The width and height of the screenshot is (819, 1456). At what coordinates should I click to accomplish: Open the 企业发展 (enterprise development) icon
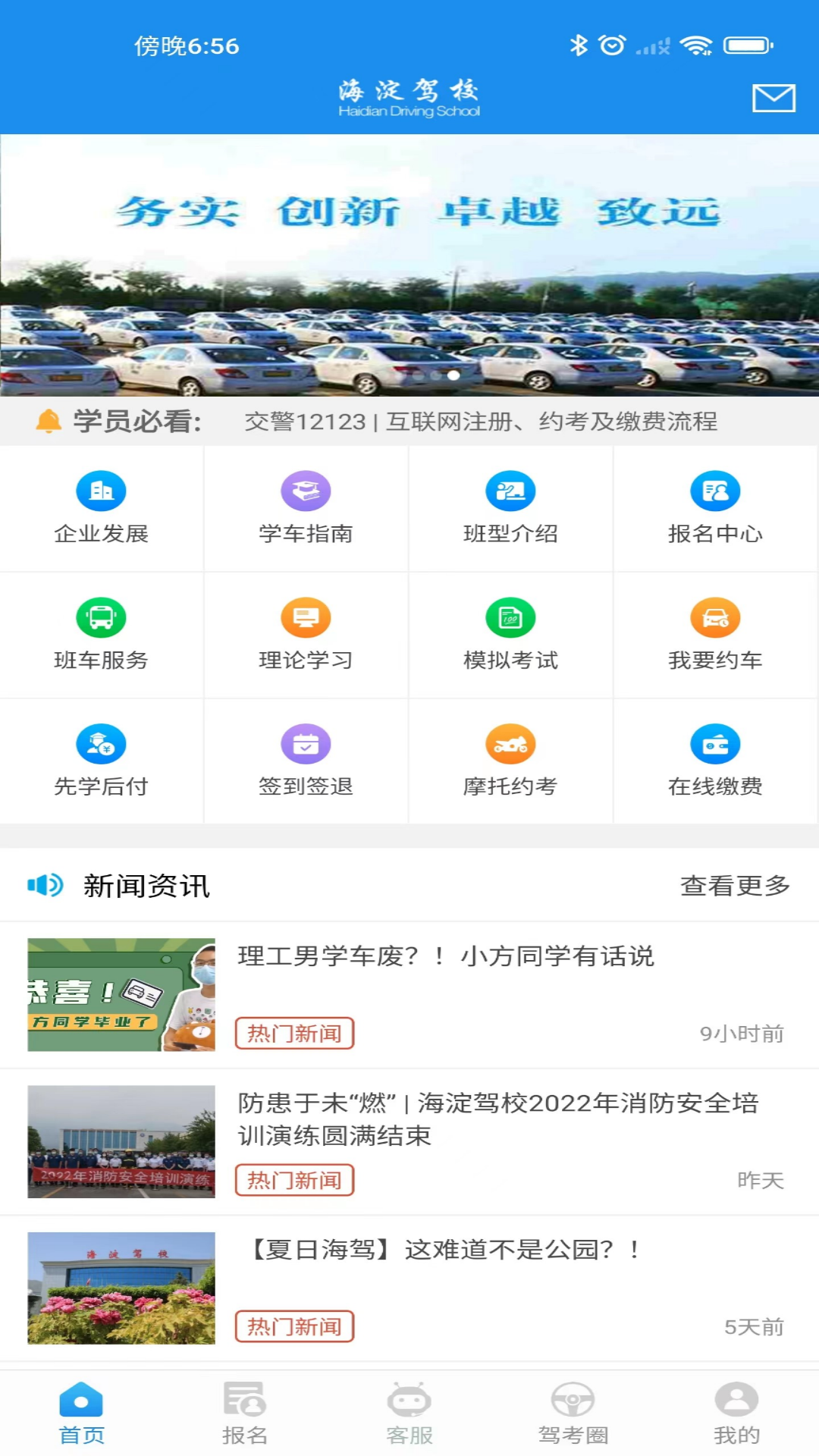click(x=101, y=508)
